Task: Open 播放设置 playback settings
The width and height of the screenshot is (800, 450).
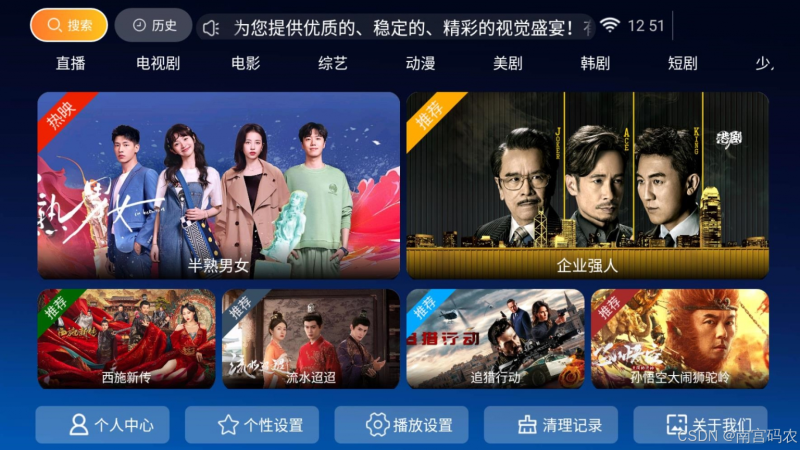Action: click(x=401, y=425)
